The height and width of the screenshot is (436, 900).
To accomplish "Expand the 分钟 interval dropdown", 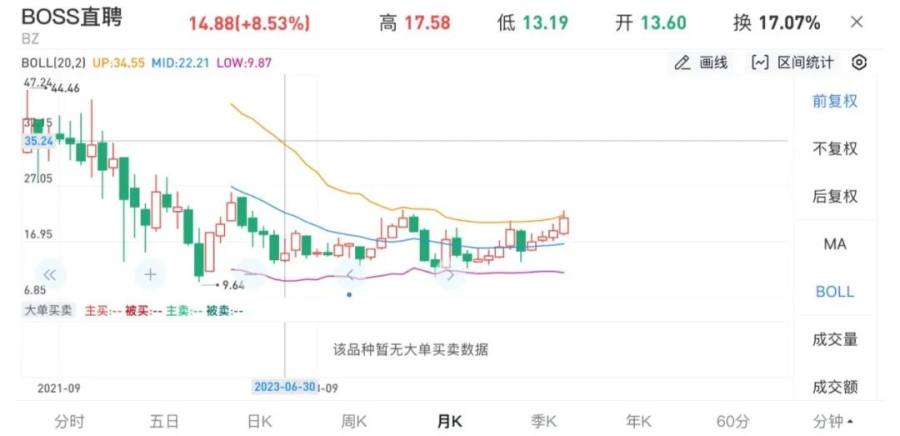I will [834, 421].
